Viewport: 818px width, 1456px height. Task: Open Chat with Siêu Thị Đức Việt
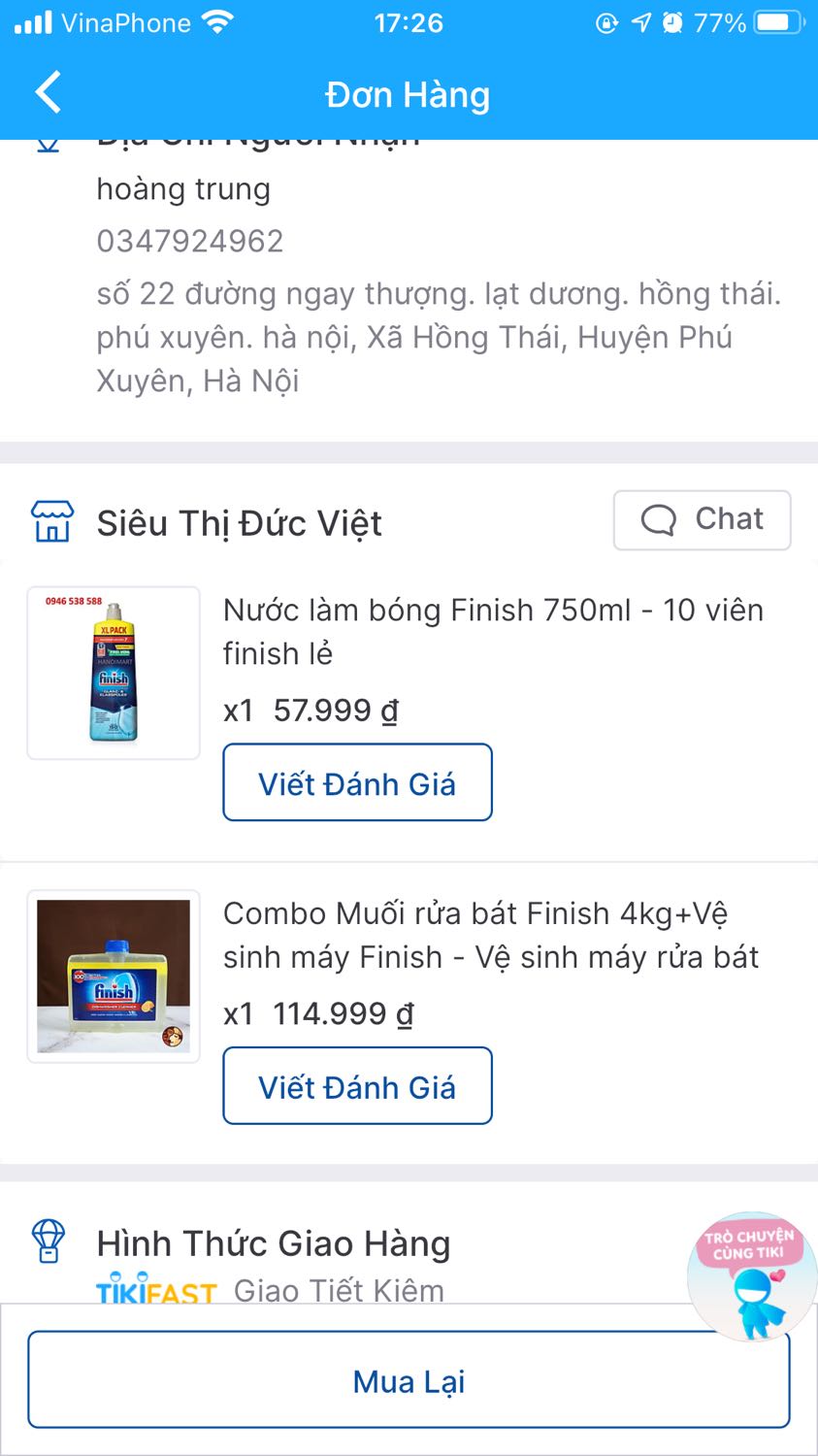point(702,519)
